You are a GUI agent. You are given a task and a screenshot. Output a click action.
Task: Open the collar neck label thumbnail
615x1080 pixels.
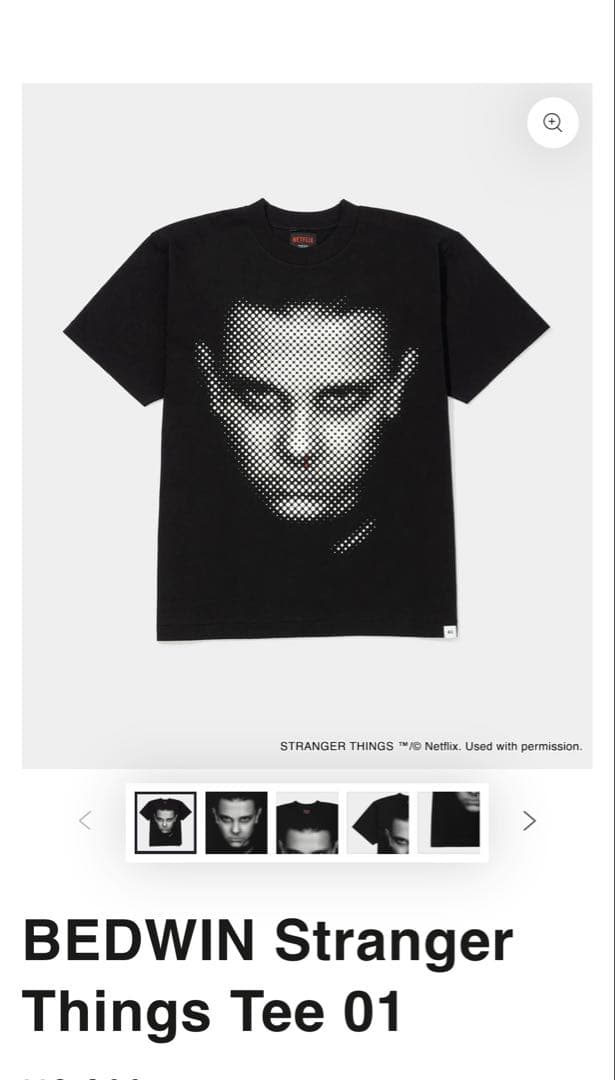[307, 822]
